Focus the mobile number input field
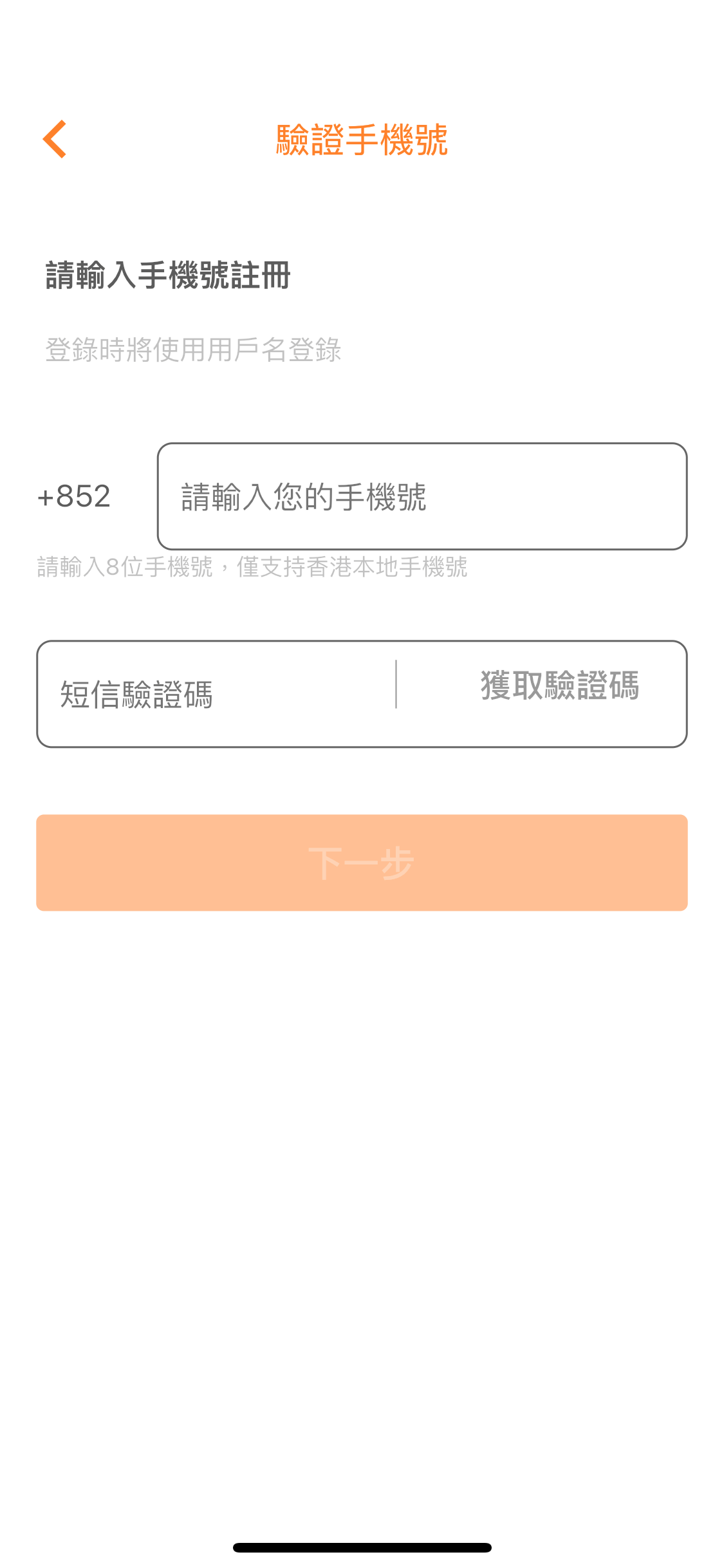This screenshot has width=724, height=1568. point(422,496)
